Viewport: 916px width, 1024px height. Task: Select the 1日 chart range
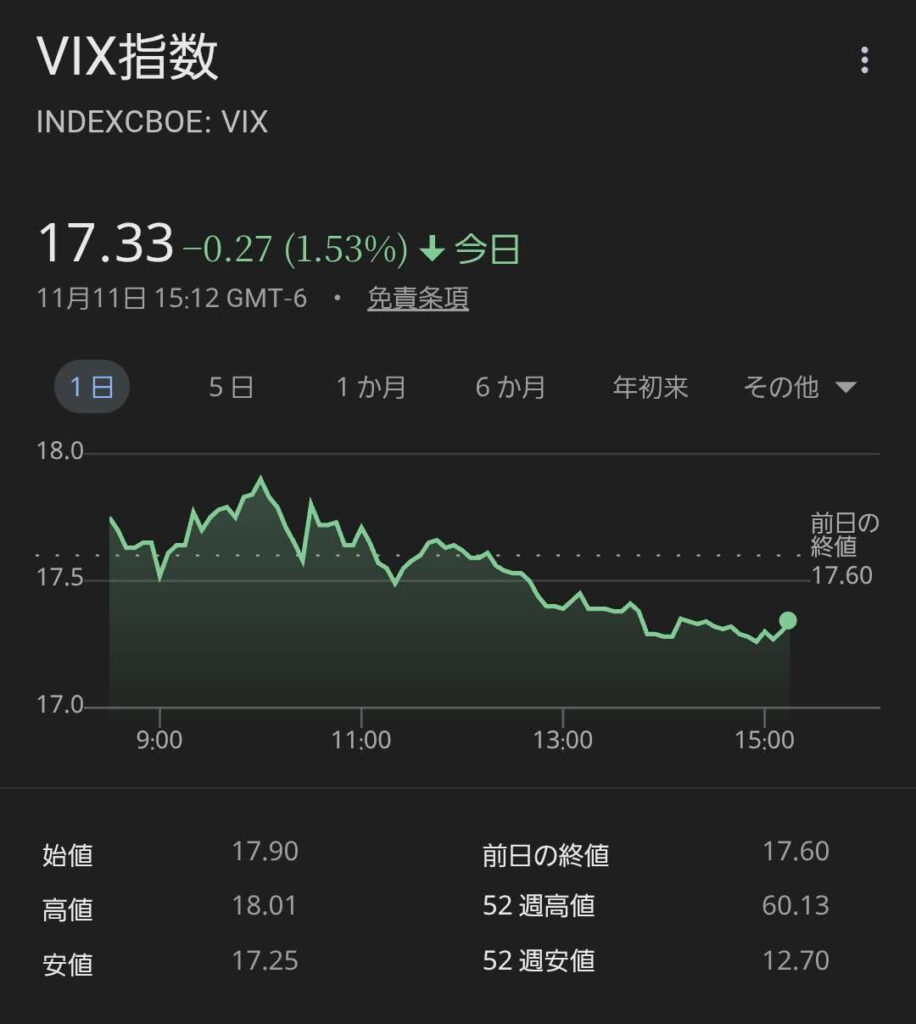[91, 387]
